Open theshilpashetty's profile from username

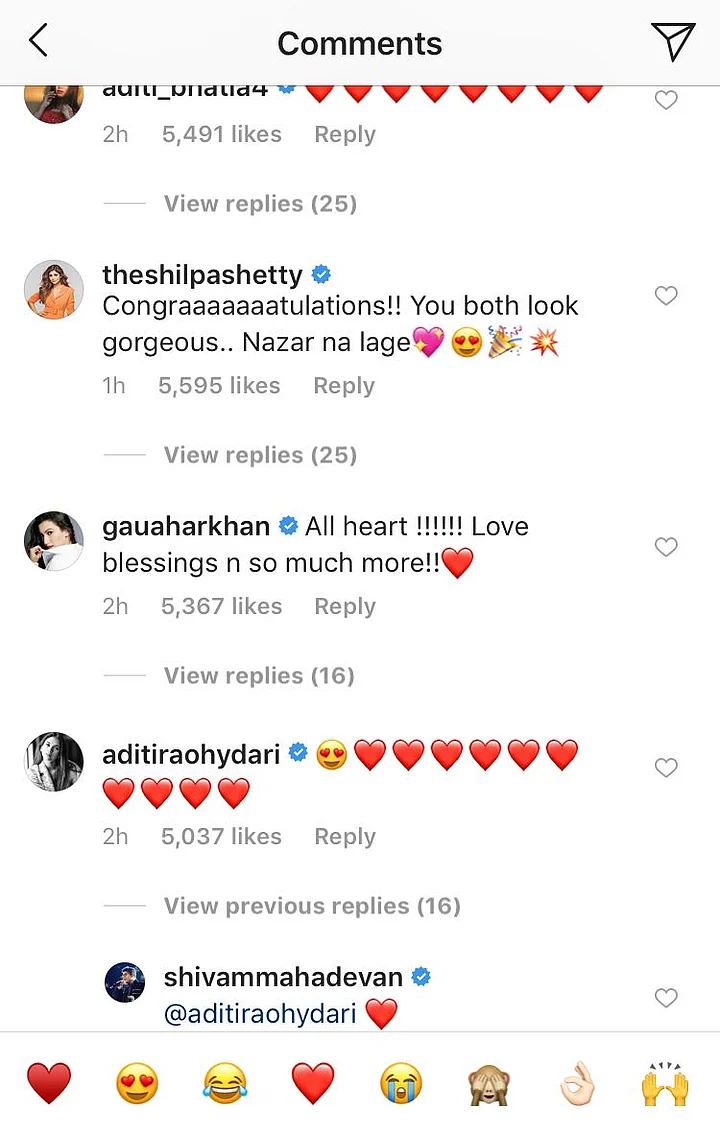pos(202,275)
